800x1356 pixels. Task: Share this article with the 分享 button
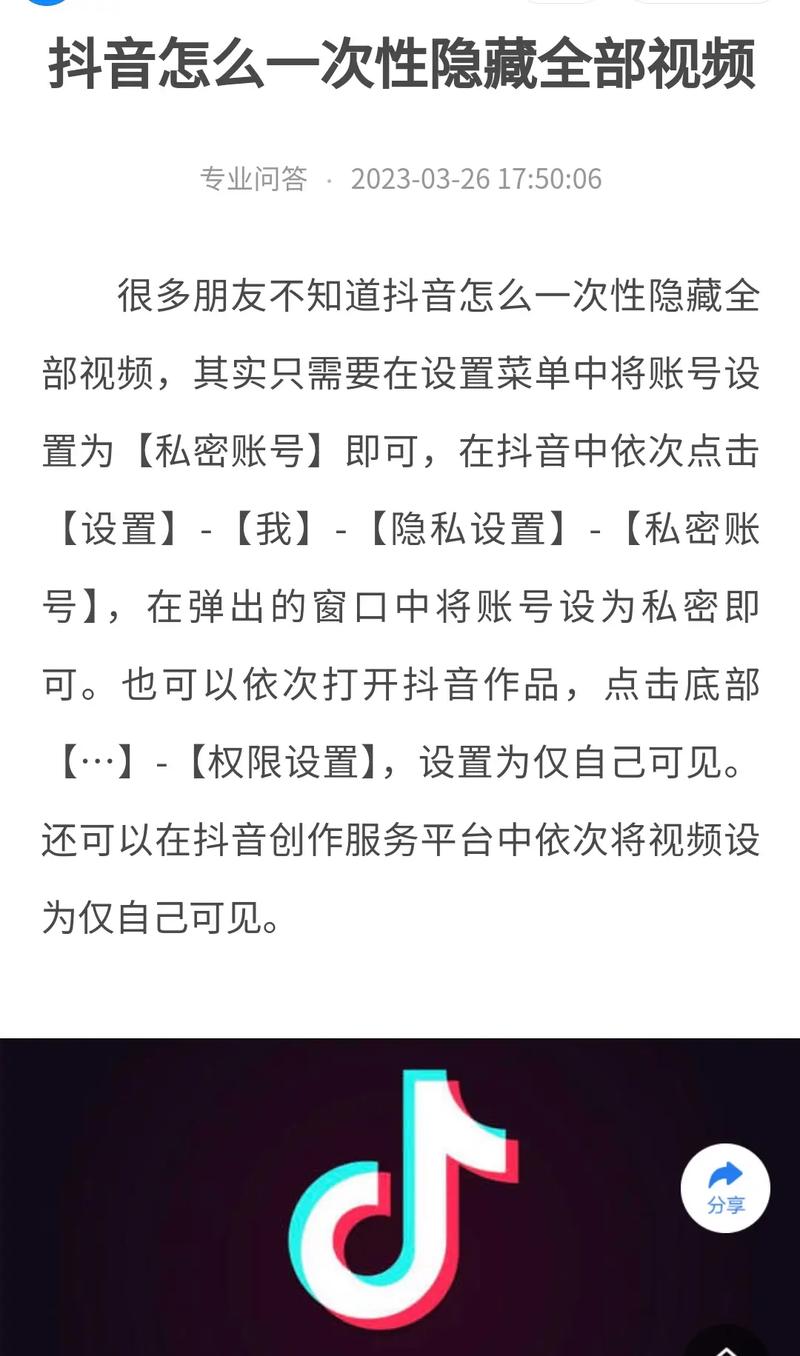[x=725, y=1188]
